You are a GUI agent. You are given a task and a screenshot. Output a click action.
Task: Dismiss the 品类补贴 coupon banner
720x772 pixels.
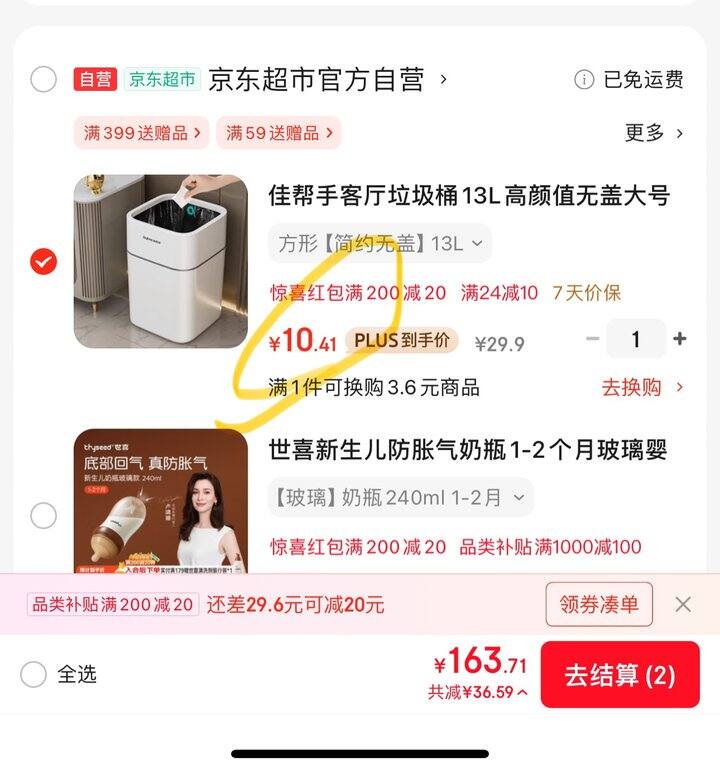683,604
